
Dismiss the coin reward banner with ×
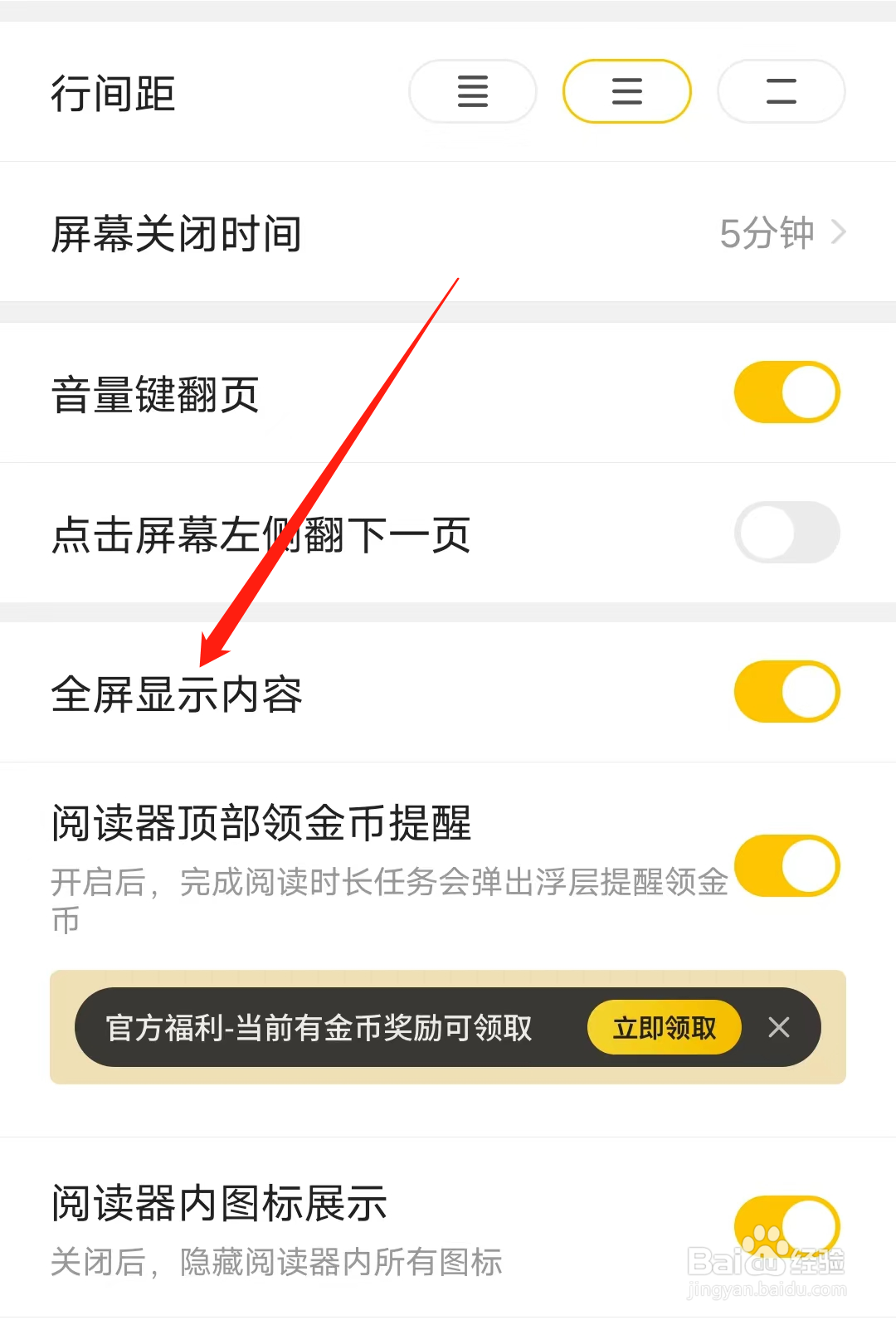pos(779,1028)
